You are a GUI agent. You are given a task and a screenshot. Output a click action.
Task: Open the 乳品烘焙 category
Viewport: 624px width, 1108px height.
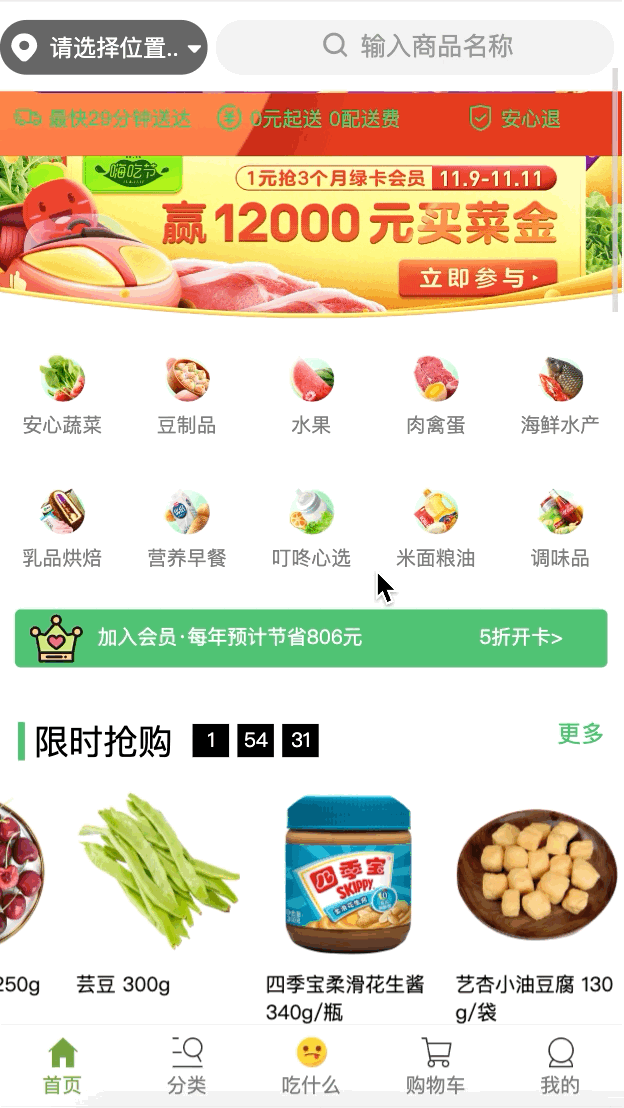pos(62,529)
